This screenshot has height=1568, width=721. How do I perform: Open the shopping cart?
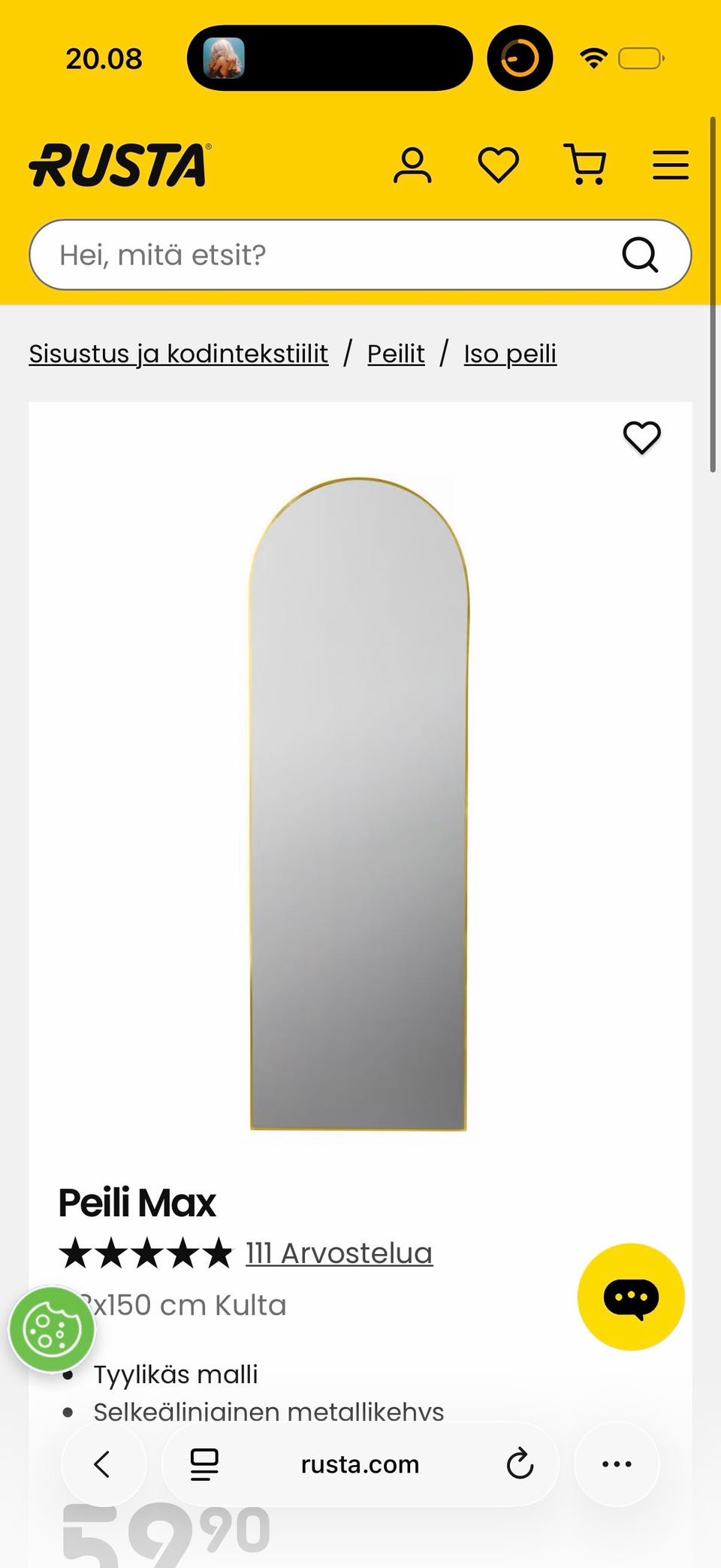(585, 165)
